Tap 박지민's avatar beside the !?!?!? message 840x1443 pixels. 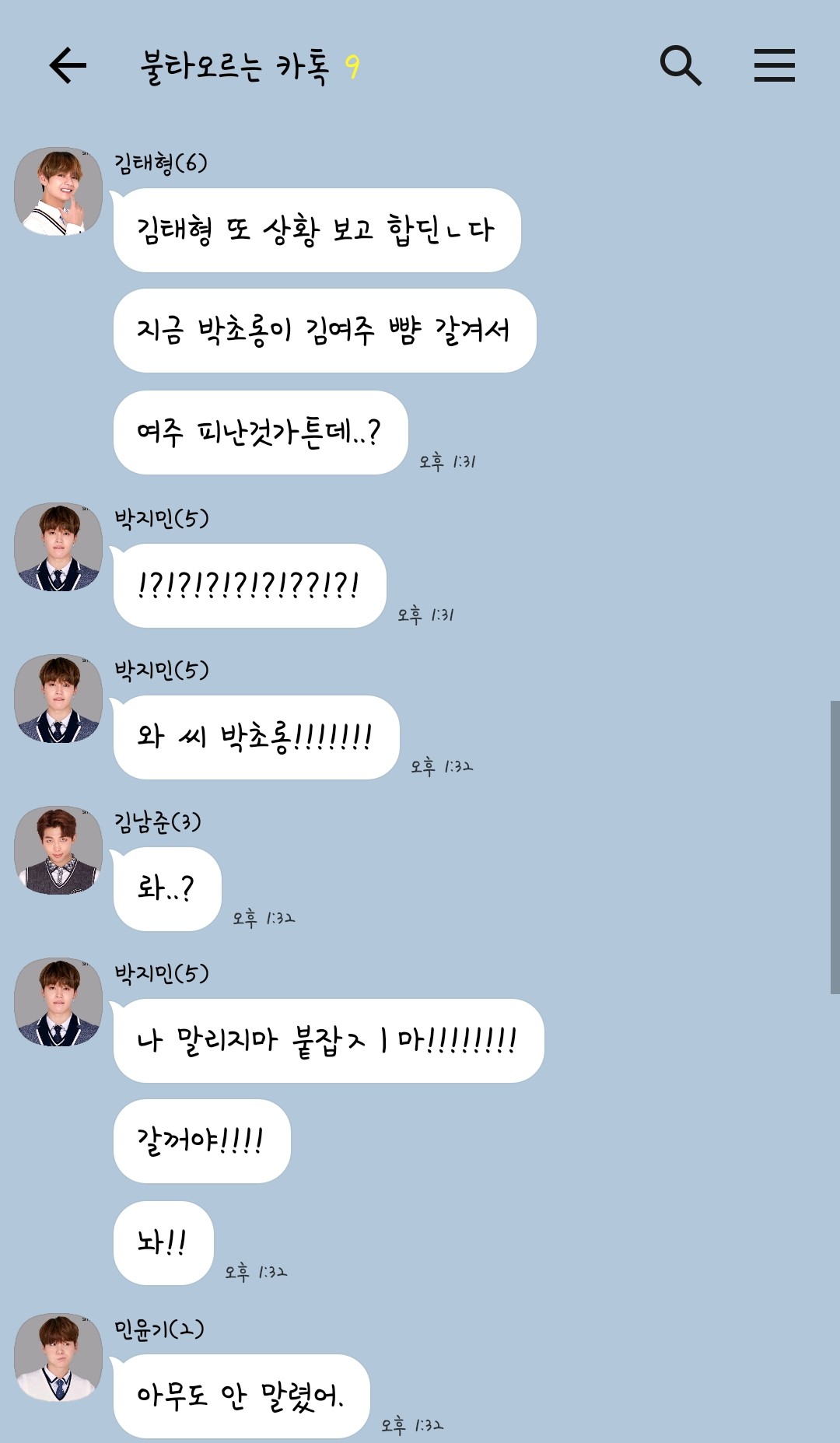[58, 547]
